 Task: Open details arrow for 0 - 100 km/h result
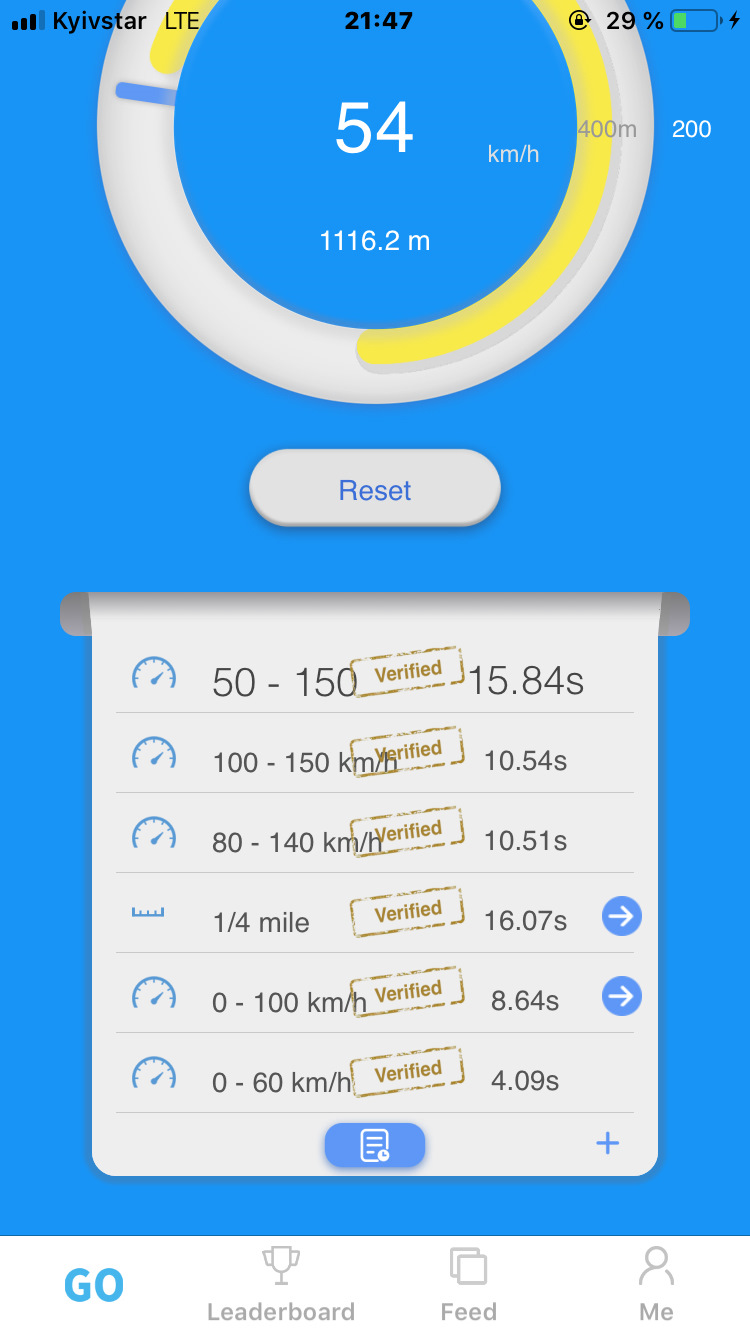tap(621, 996)
